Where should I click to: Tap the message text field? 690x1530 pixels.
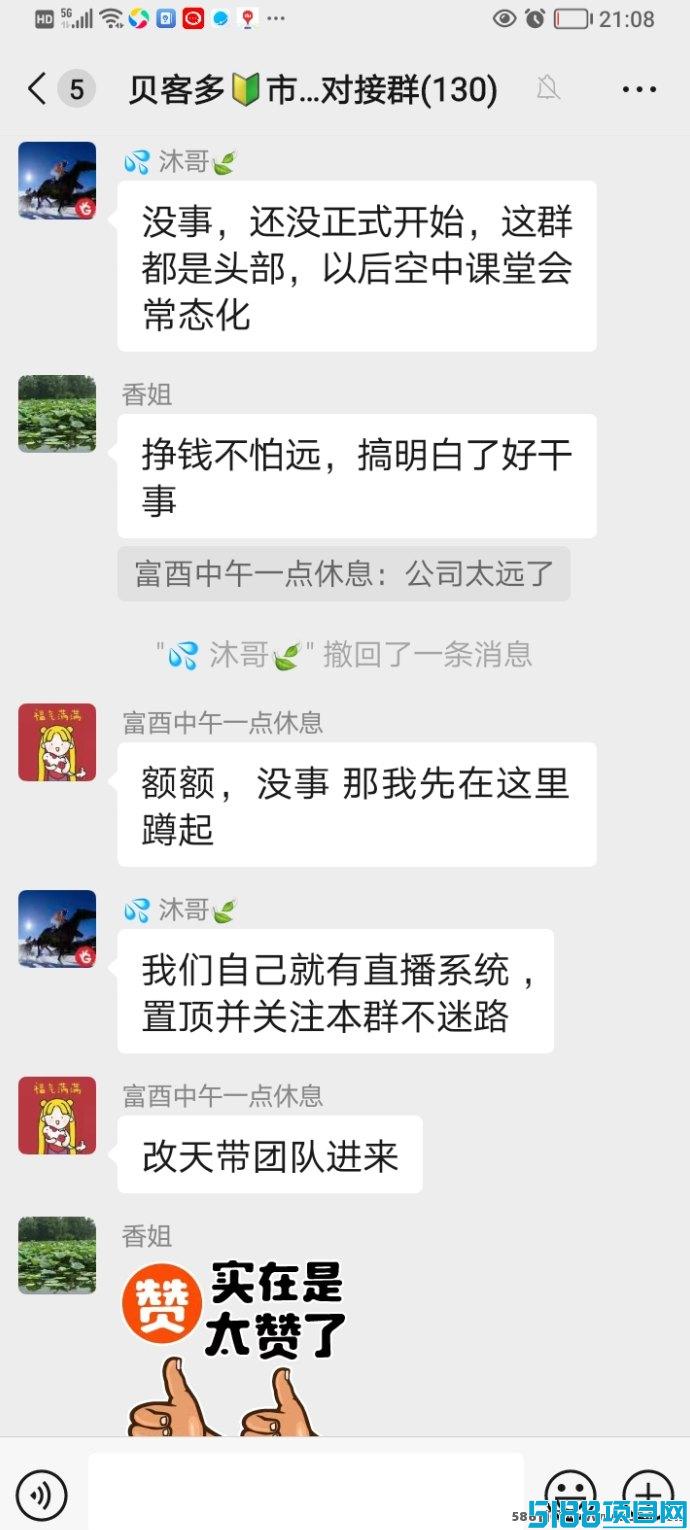[x=306, y=1492]
